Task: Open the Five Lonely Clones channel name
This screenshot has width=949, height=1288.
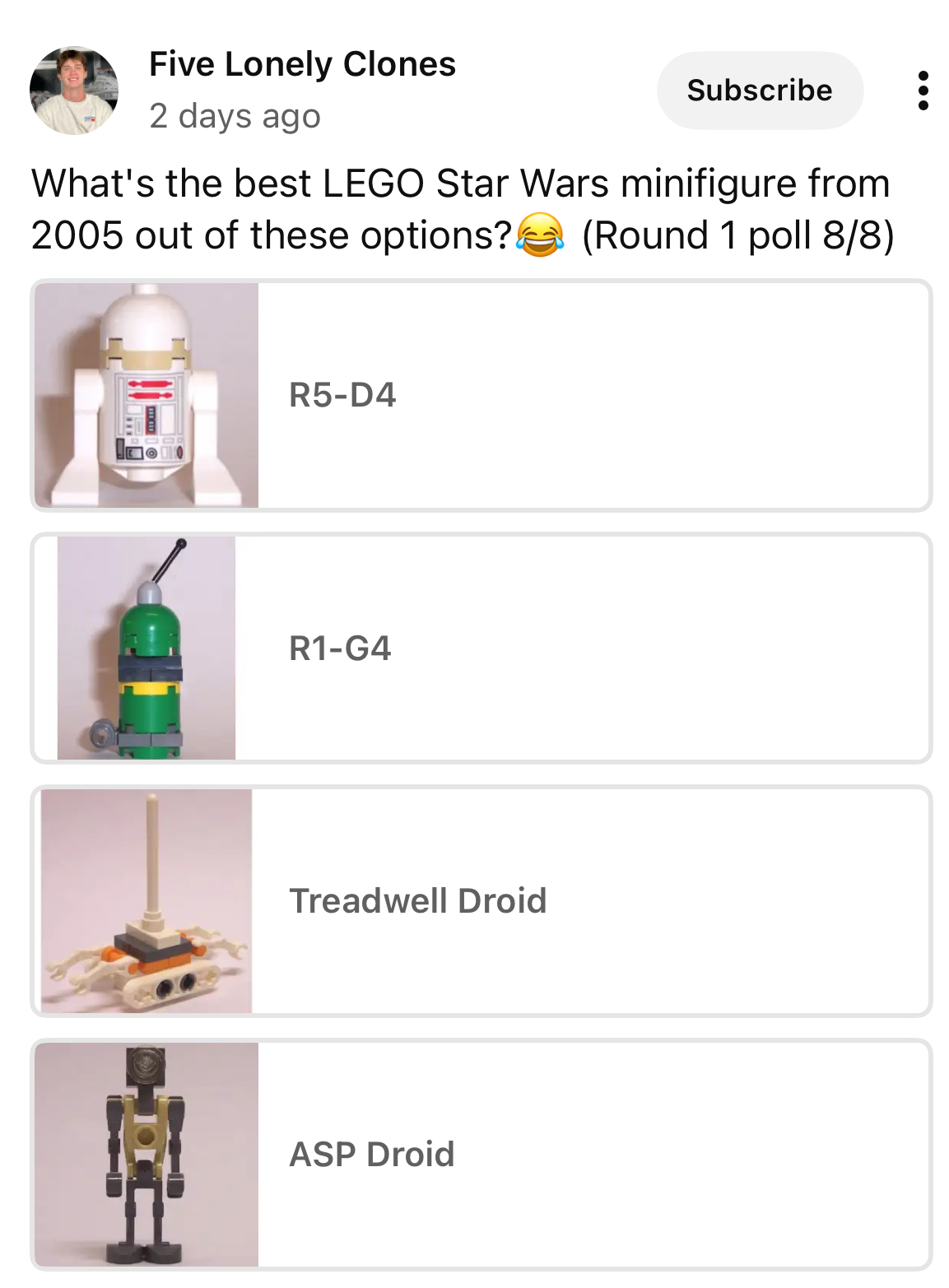Action: point(302,64)
